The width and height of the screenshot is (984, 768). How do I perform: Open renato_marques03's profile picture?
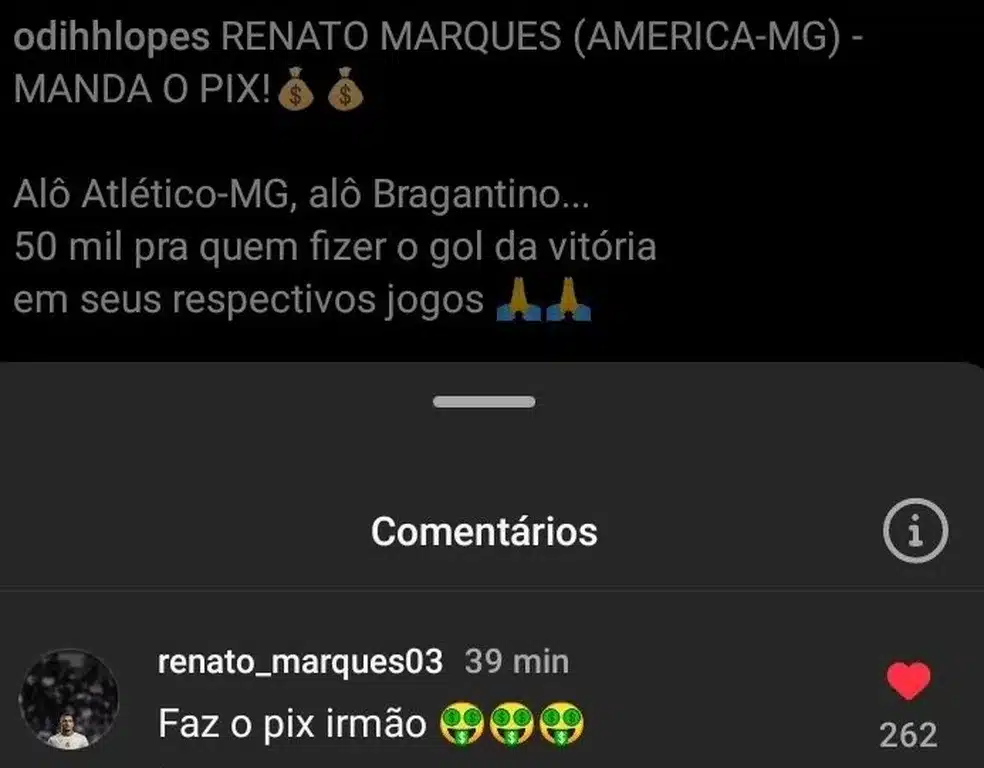click(69, 699)
